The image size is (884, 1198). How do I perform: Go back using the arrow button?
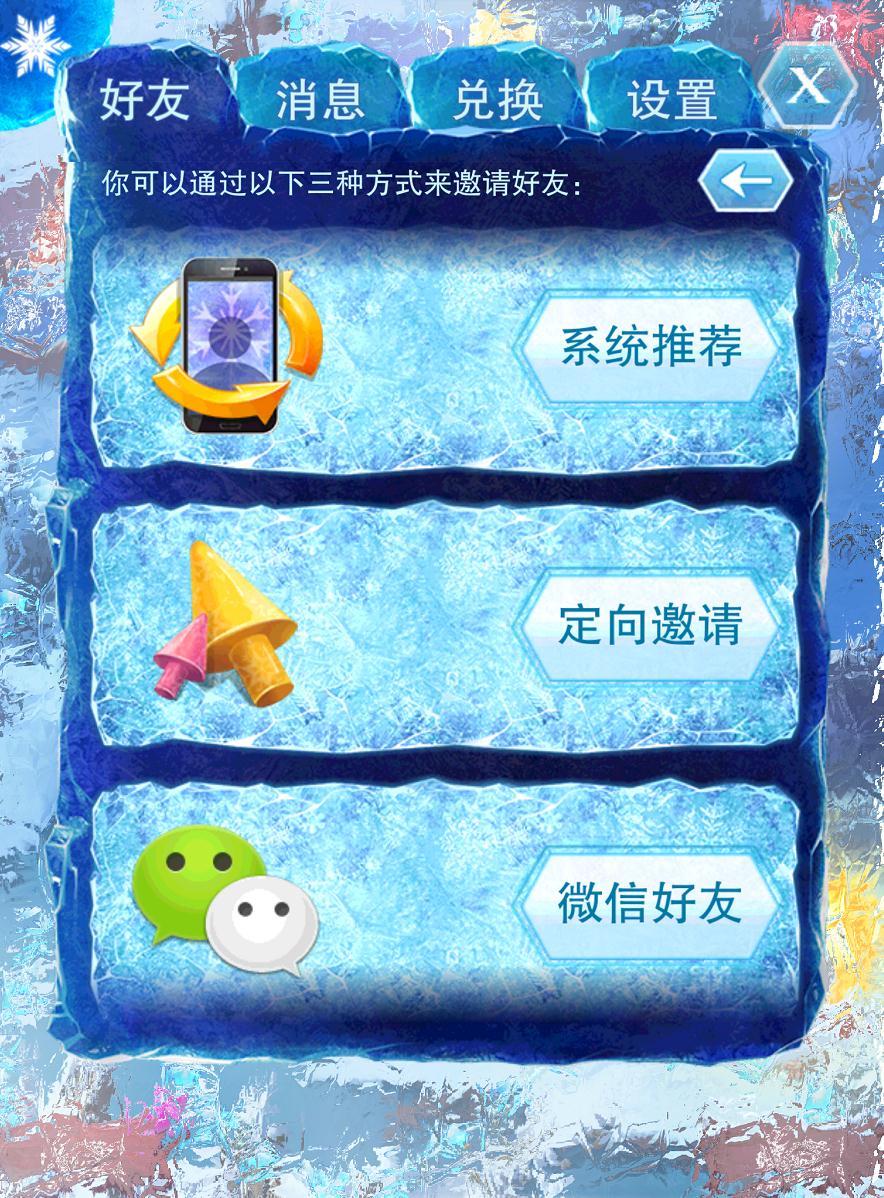click(x=746, y=182)
